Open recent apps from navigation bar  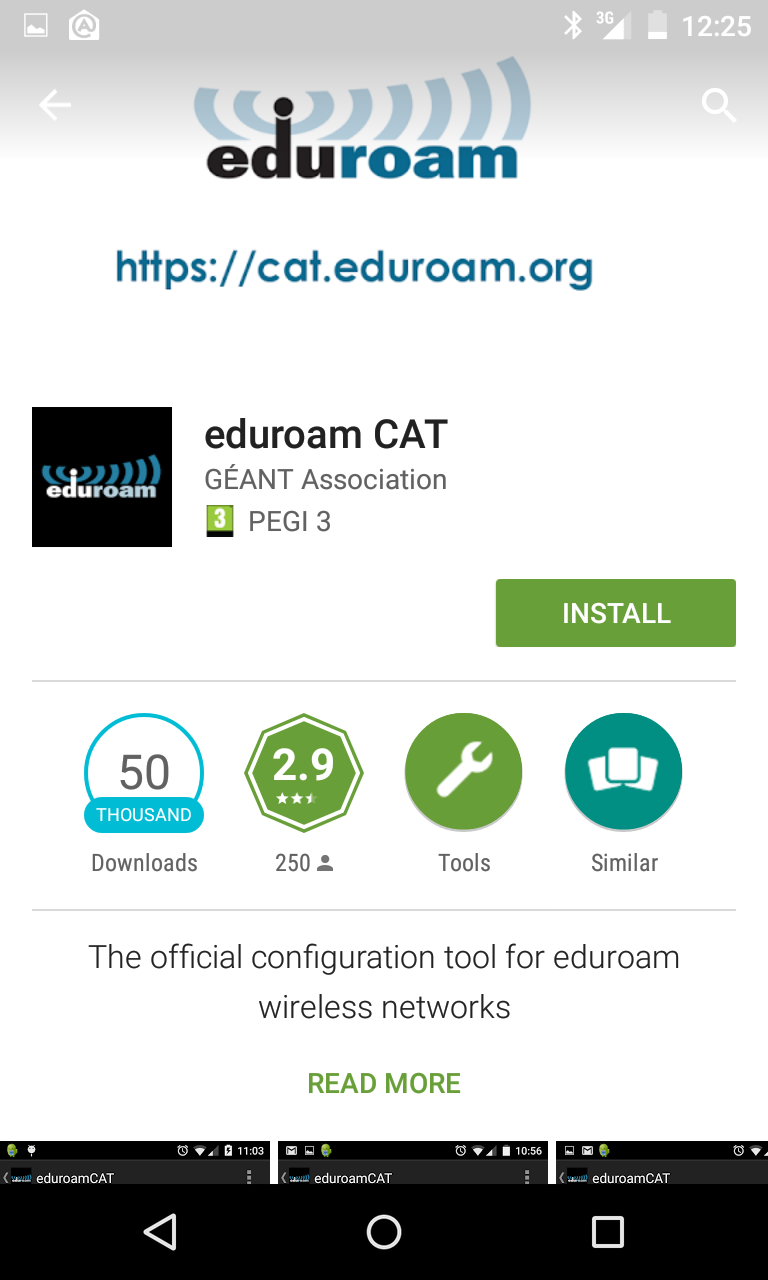pos(608,1232)
